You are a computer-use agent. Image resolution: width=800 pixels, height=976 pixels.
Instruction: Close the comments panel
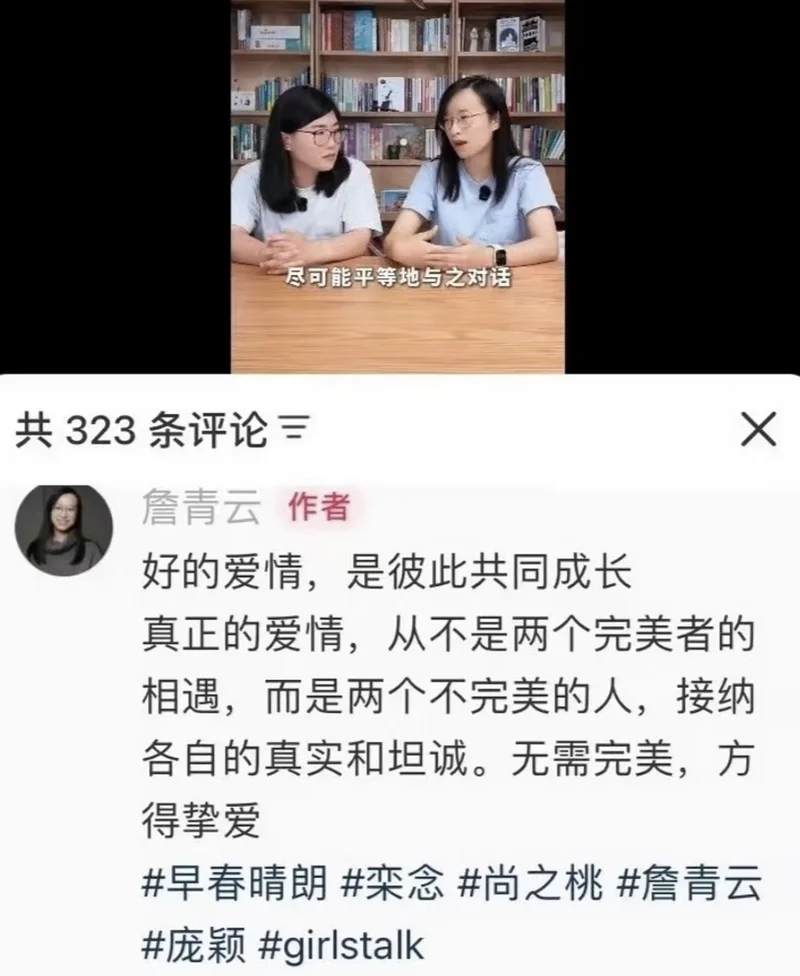(759, 429)
